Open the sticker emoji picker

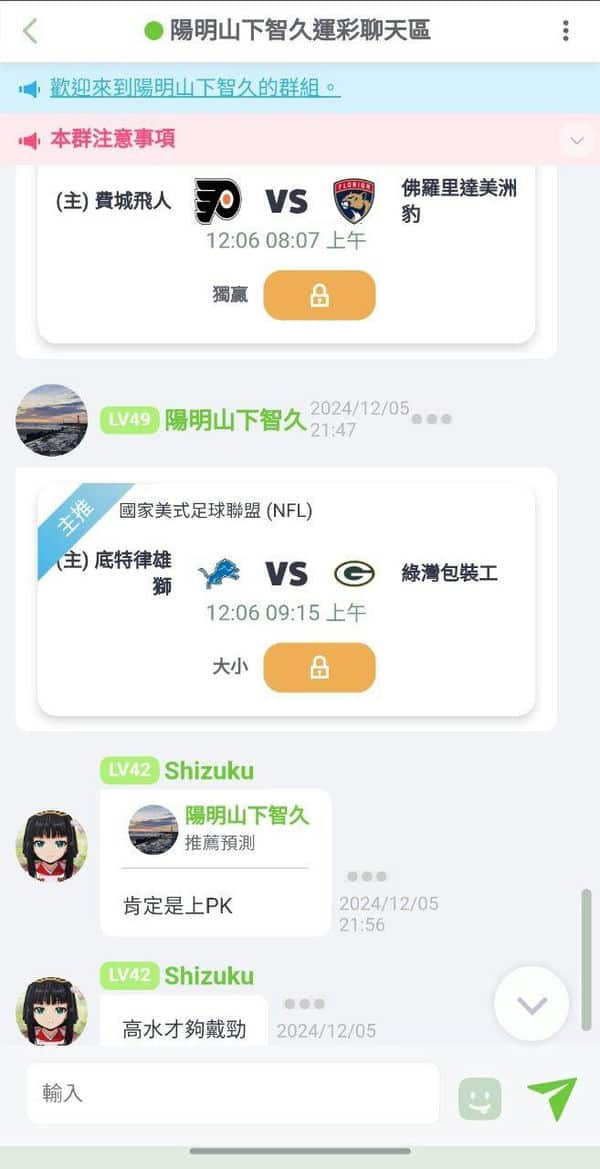coord(480,1098)
